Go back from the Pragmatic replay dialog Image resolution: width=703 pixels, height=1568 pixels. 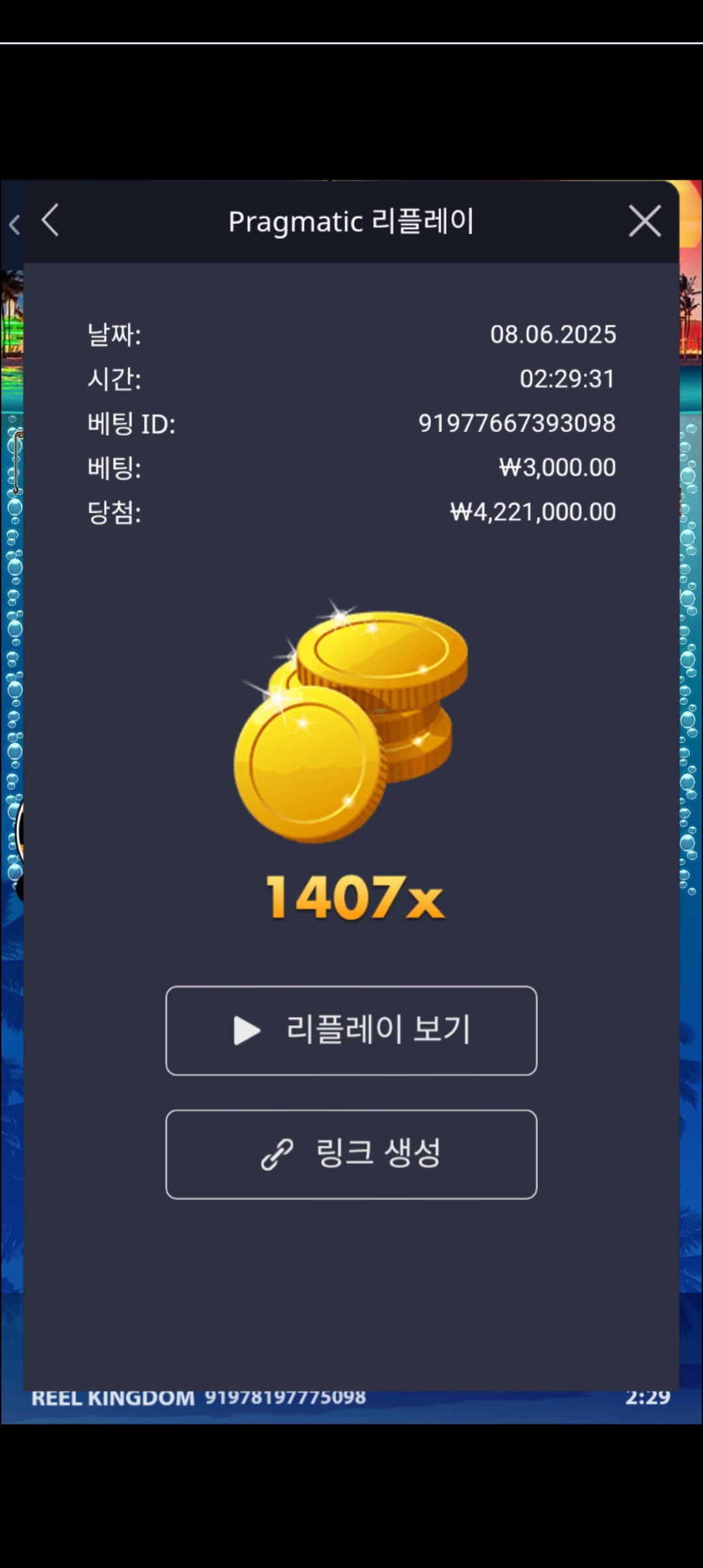(x=51, y=220)
